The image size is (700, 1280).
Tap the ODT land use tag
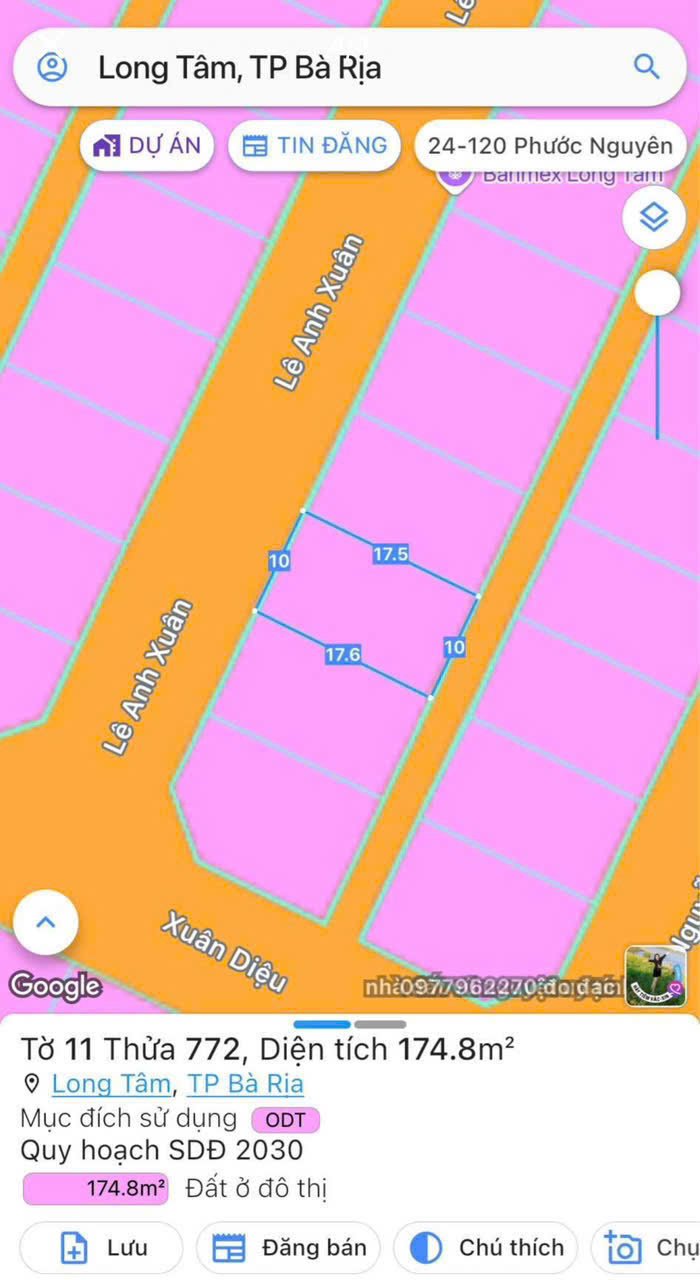coord(285,1119)
